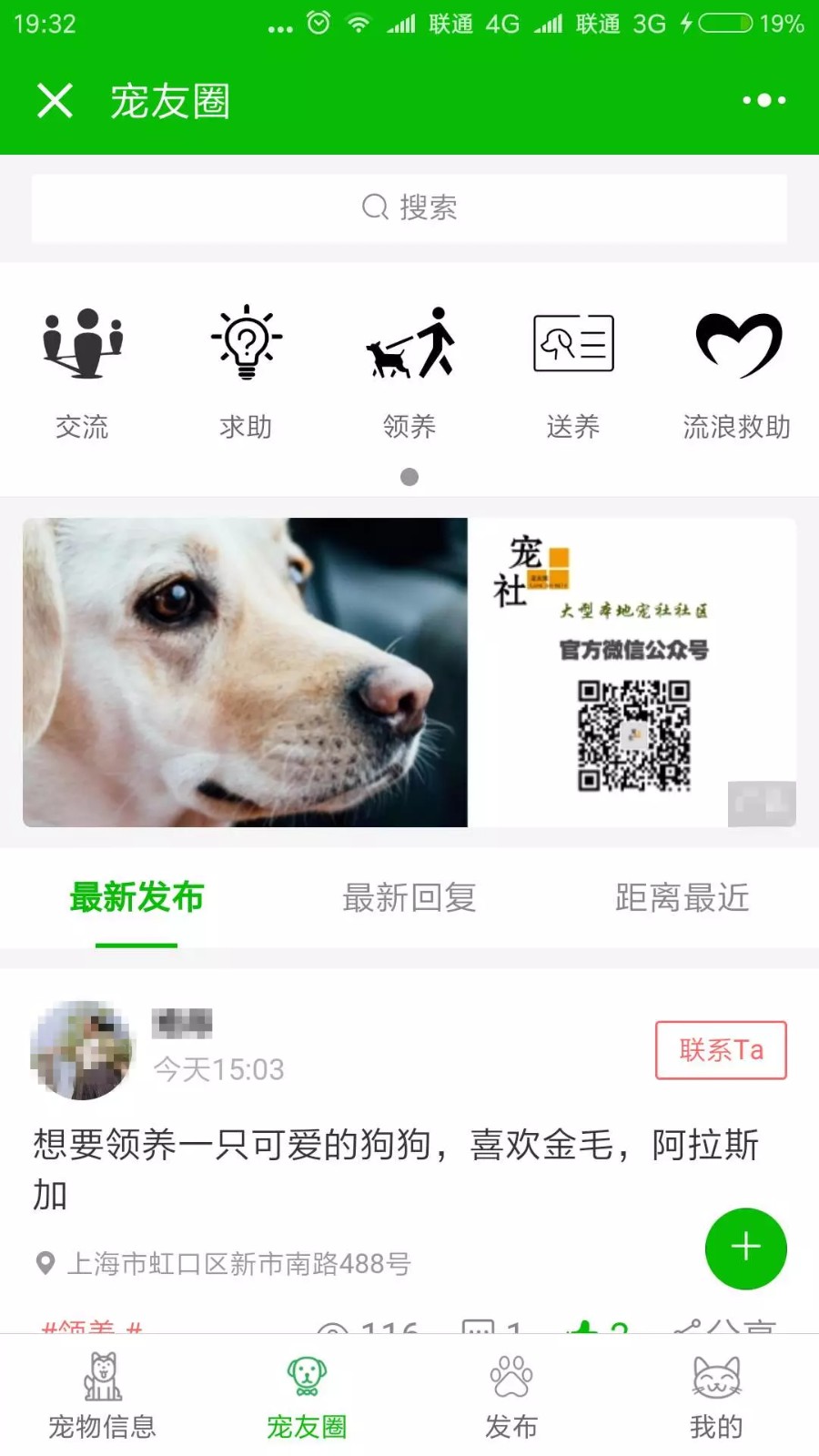Switch to the 最新回复 tab
This screenshot has width=819, height=1456.
pos(409,898)
